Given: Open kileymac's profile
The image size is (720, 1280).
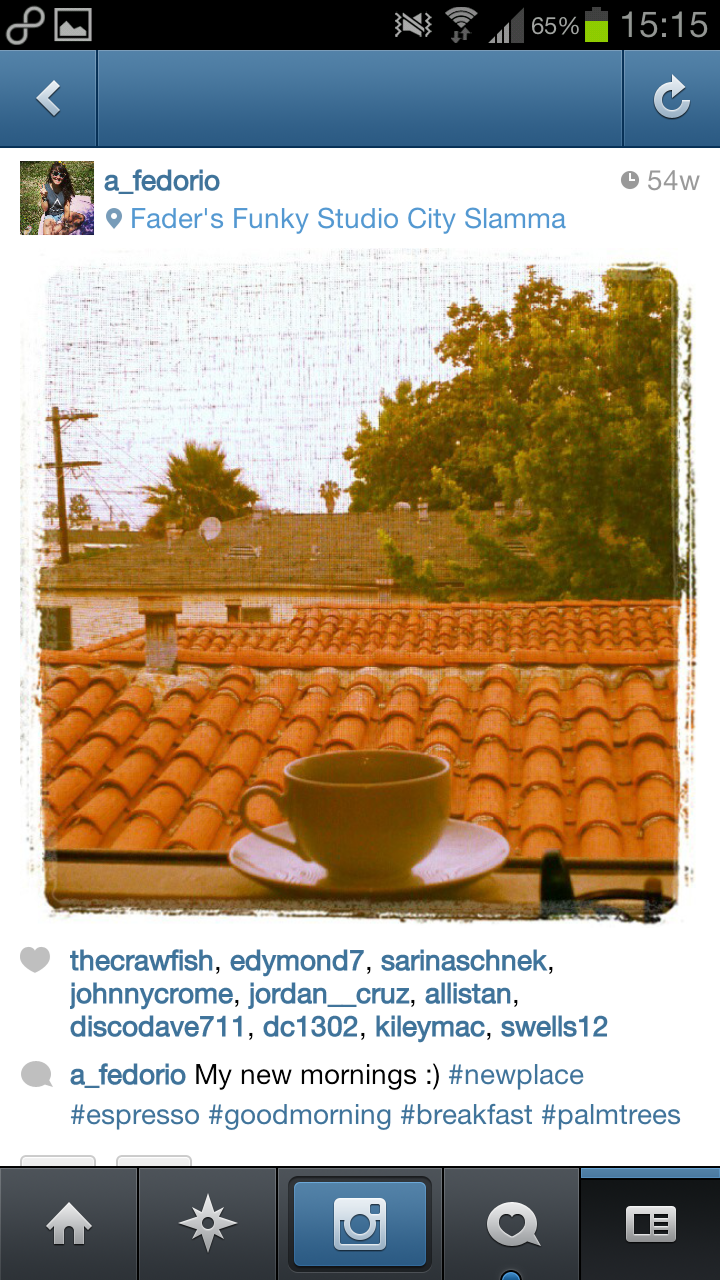Looking at the screenshot, I should point(430,1028).
